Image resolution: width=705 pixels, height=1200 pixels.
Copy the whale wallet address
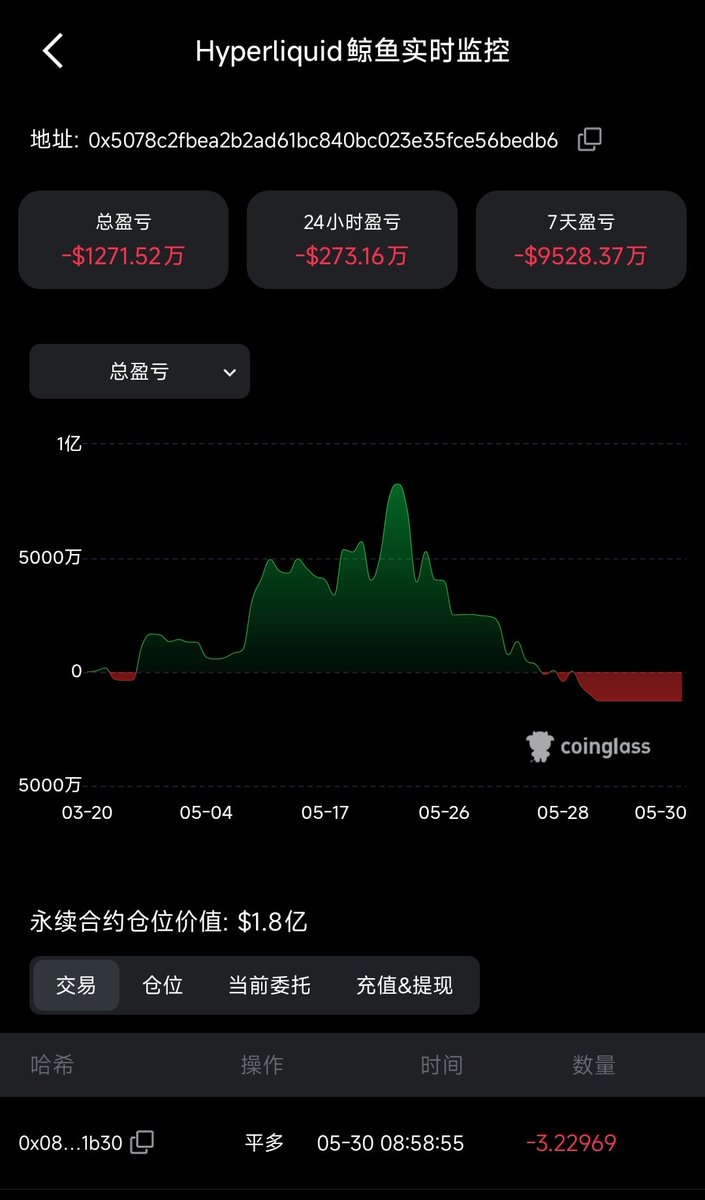pos(590,139)
